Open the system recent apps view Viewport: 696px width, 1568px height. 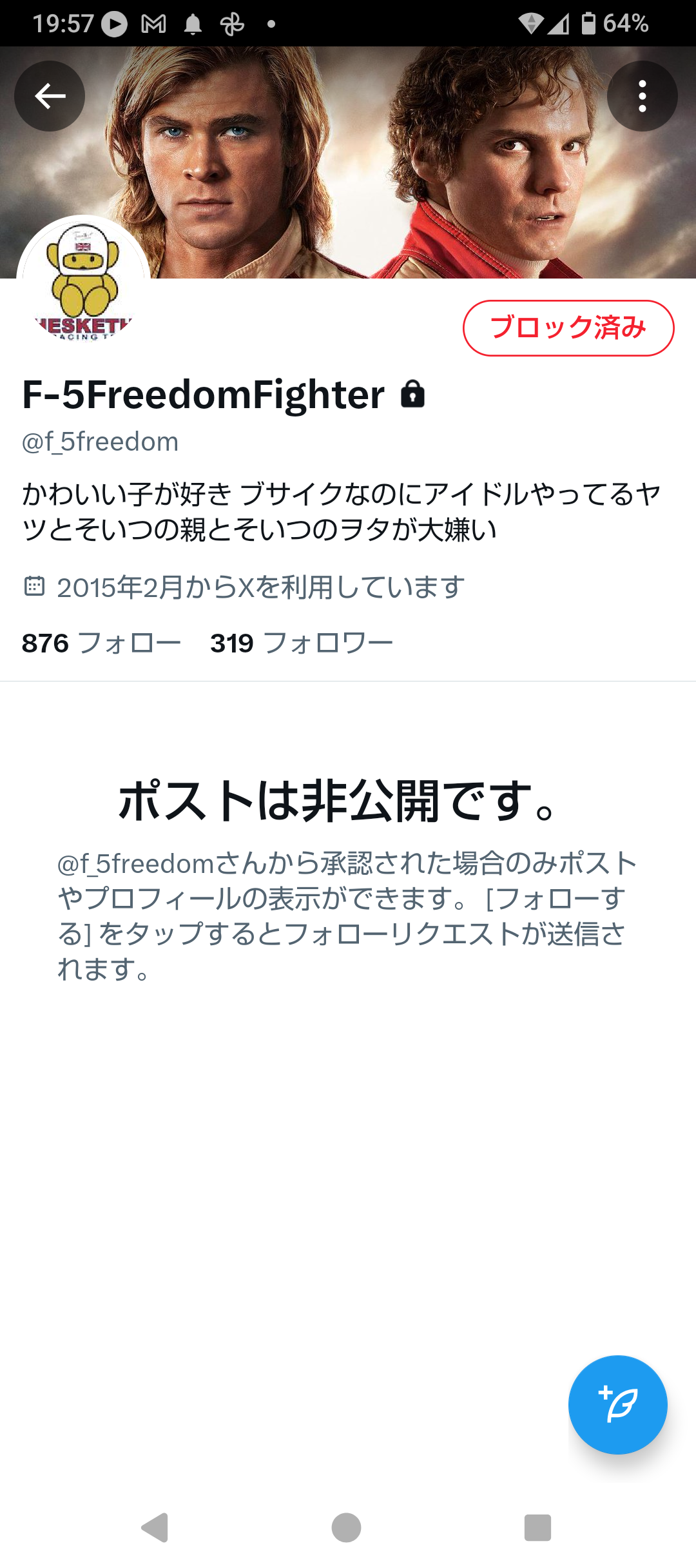(537, 1527)
